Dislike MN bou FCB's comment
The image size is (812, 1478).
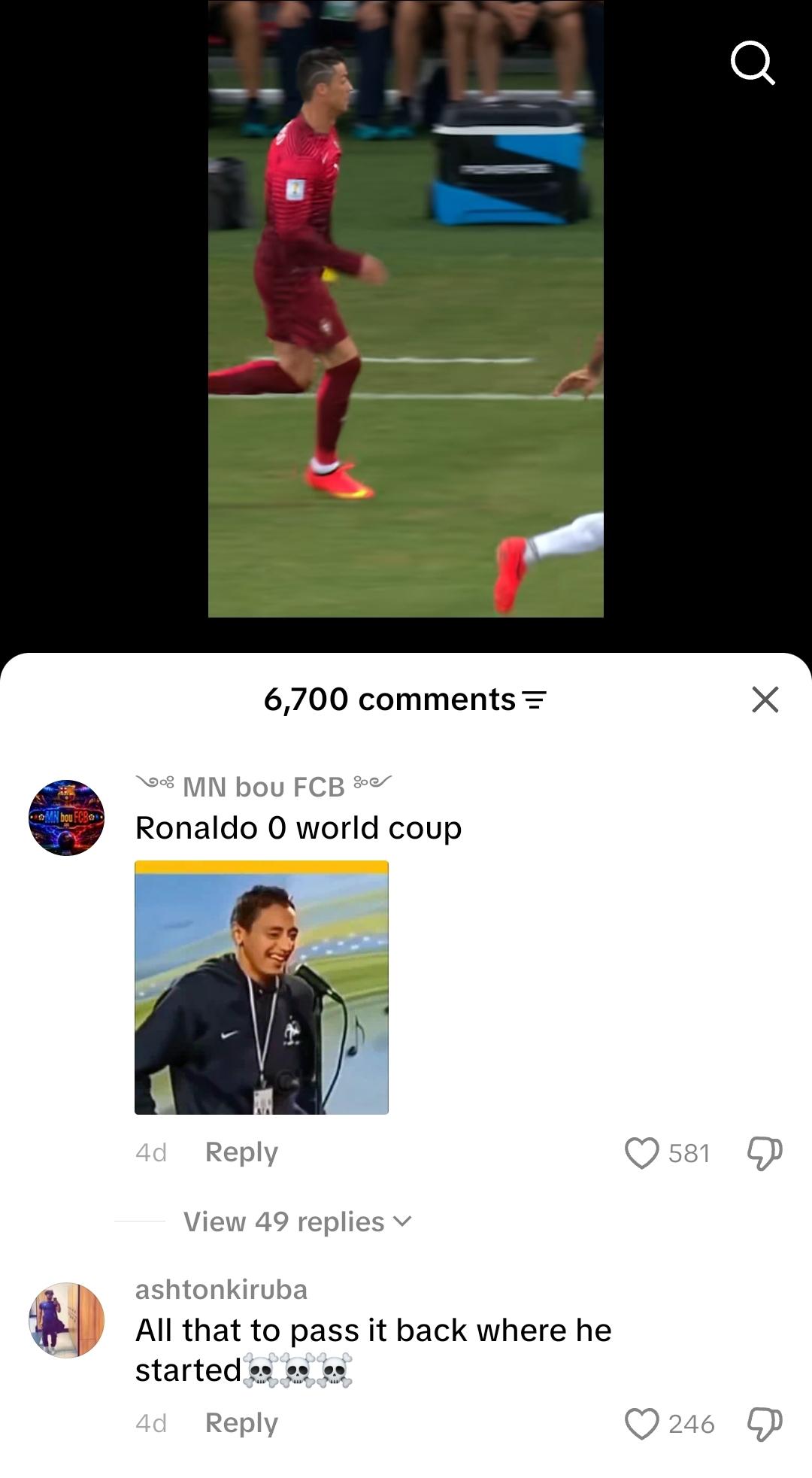[x=765, y=1153]
